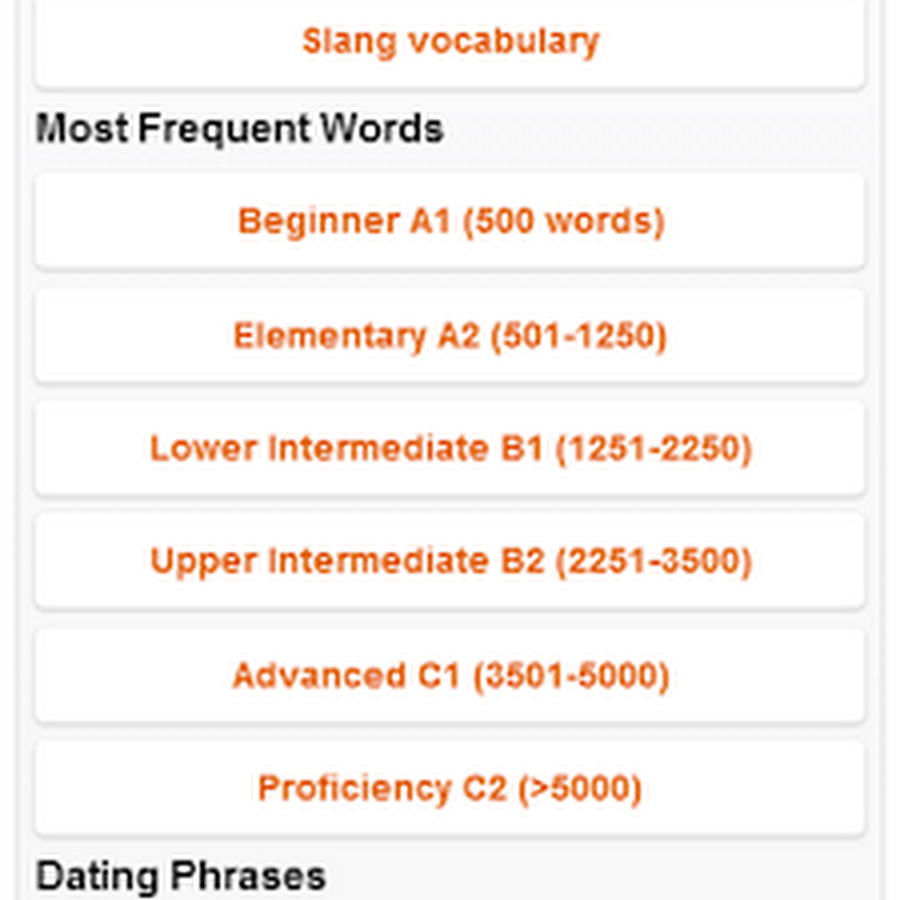Viewport: 900px width, 900px height.
Task: Choose Lower Intermediate B1 (1251-2250)
Action: click(450, 448)
